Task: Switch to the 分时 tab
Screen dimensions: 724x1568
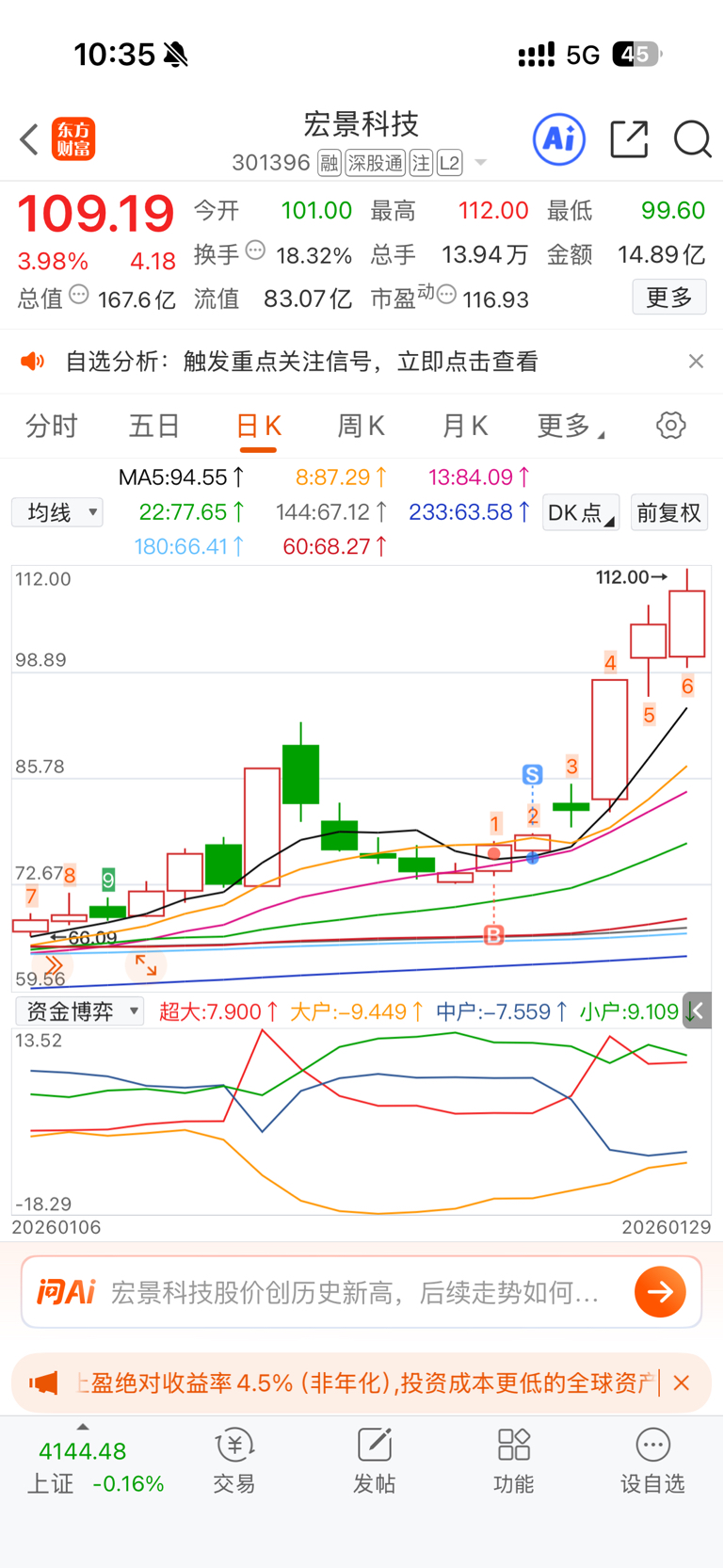Action: (51, 427)
